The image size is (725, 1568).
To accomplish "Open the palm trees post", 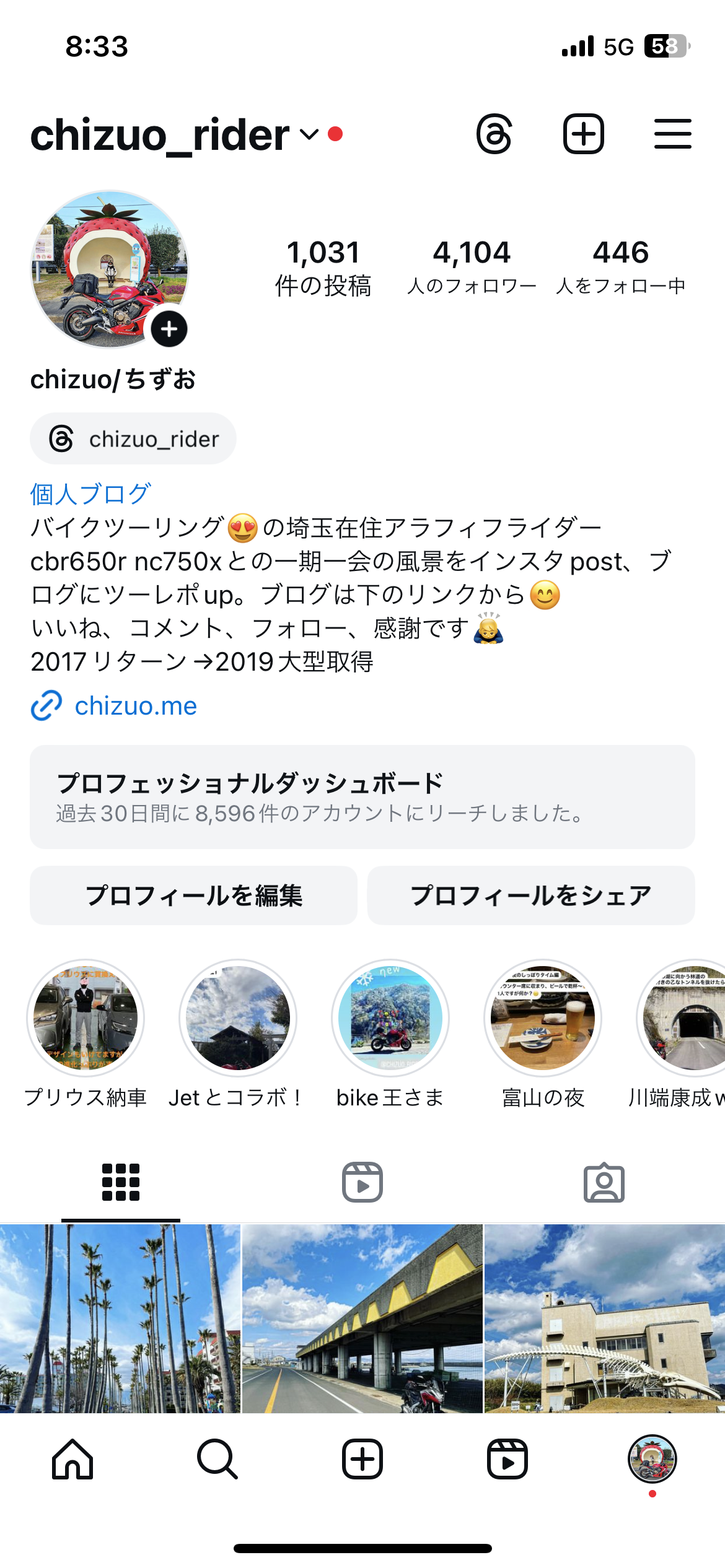I will pyautogui.click(x=120, y=1318).
